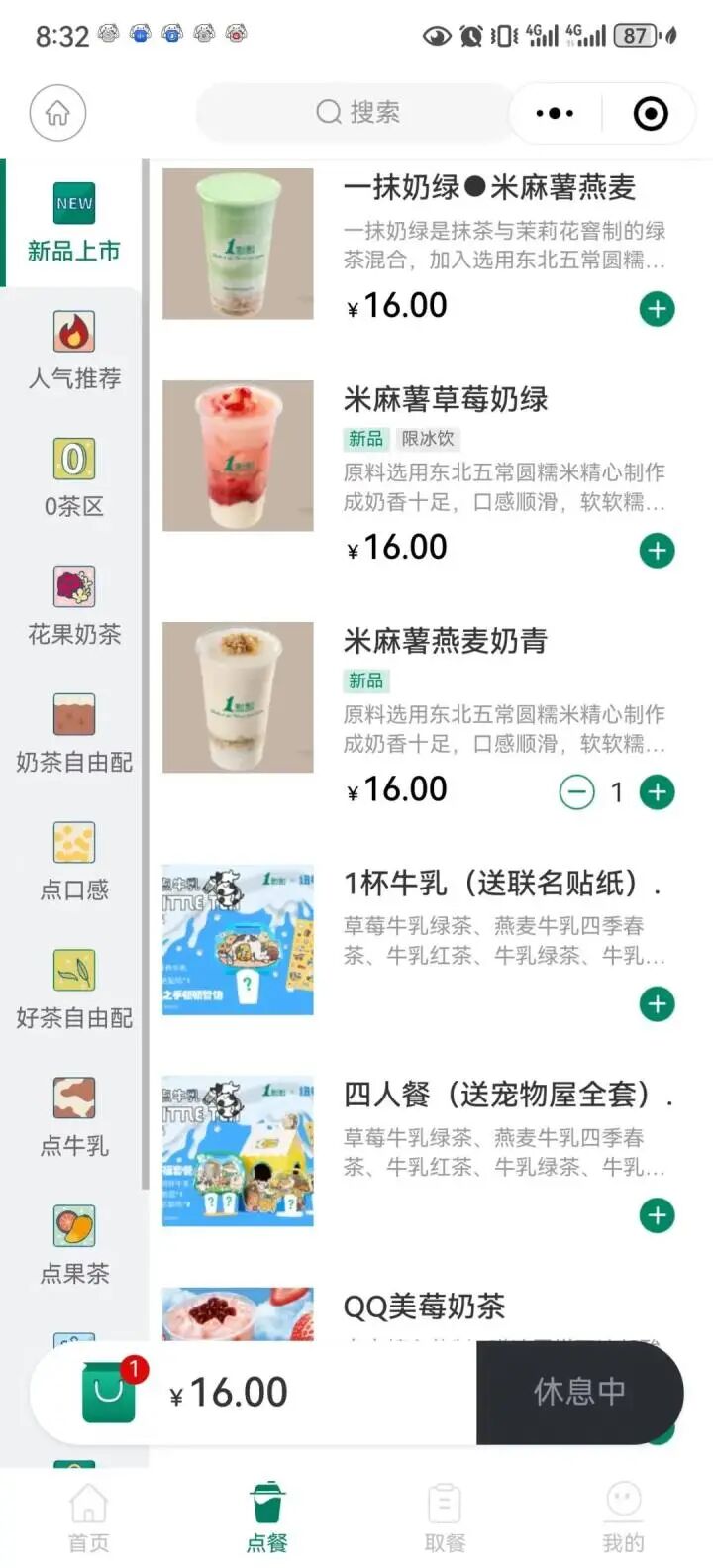Add 1杯牛乳（送联名贴纸） to cart
The height and width of the screenshot is (1568, 713).
658,1004
